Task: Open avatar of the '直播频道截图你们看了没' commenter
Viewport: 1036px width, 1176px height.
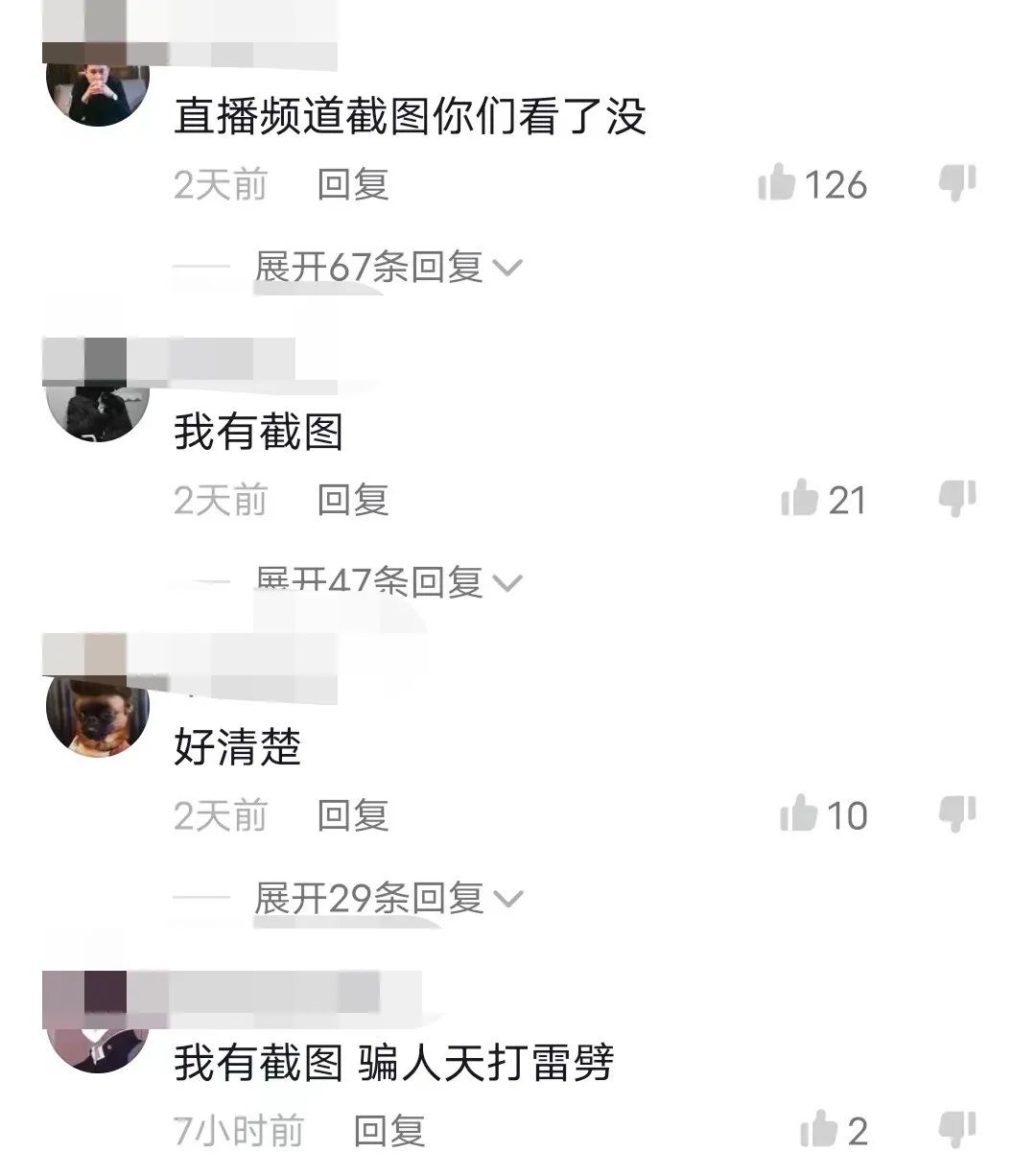Action: tap(98, 91)
